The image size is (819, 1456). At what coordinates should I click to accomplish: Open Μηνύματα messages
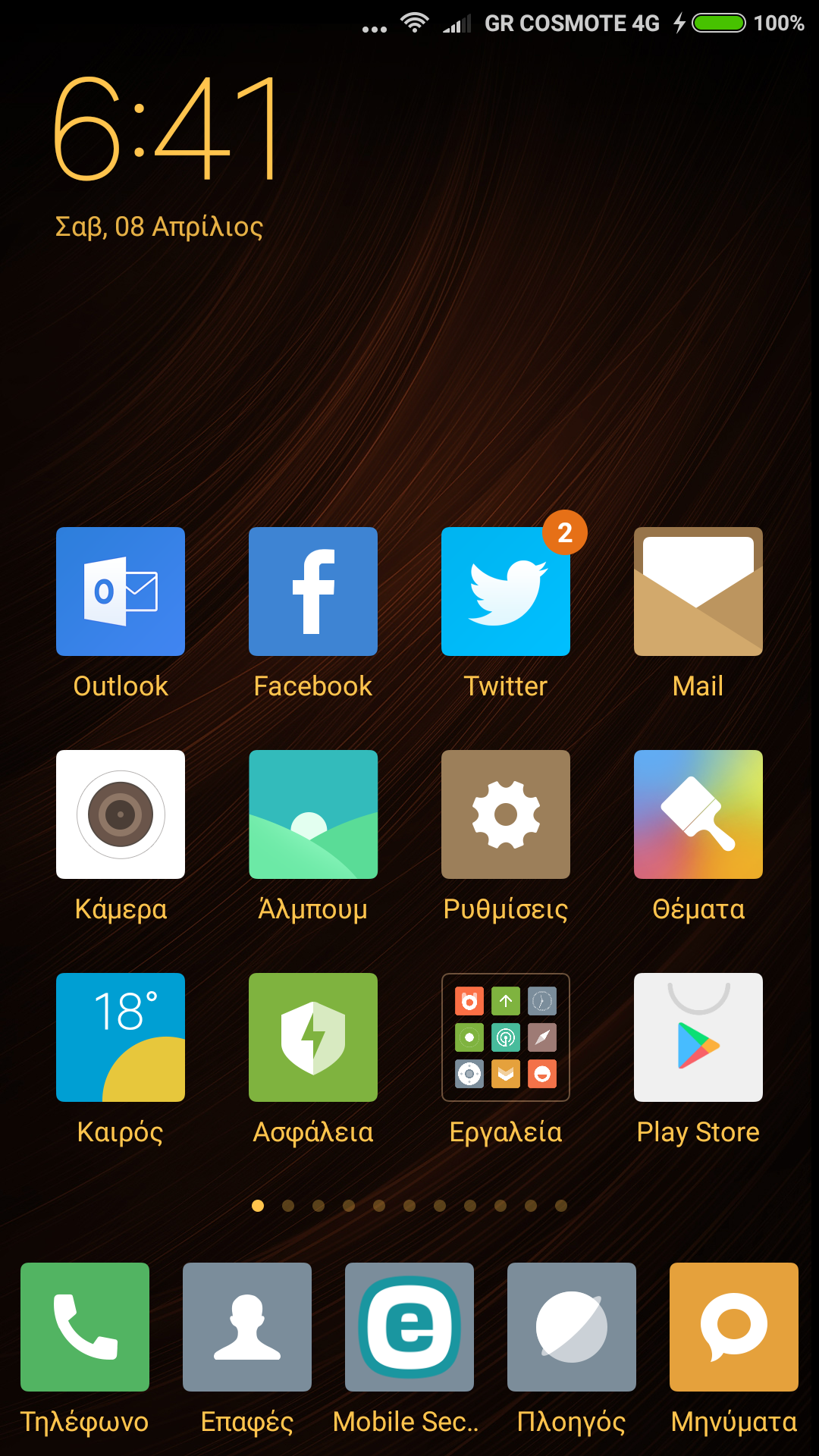click(x=734, y=1327)
